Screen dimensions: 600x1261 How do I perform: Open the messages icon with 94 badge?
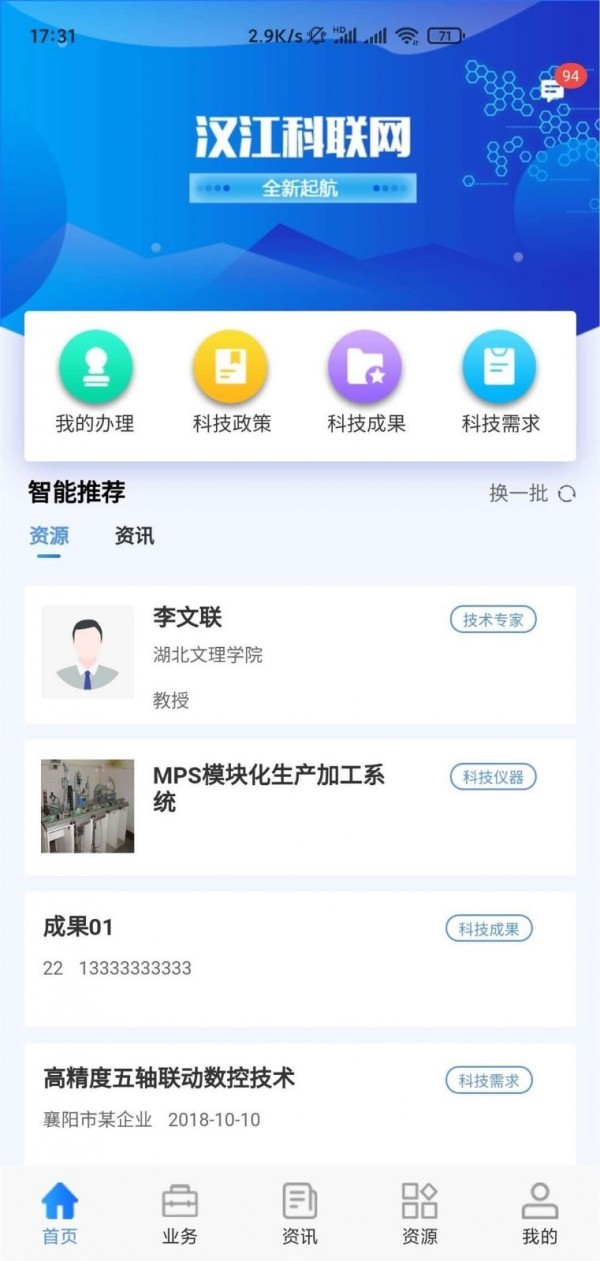pos(553,90)
